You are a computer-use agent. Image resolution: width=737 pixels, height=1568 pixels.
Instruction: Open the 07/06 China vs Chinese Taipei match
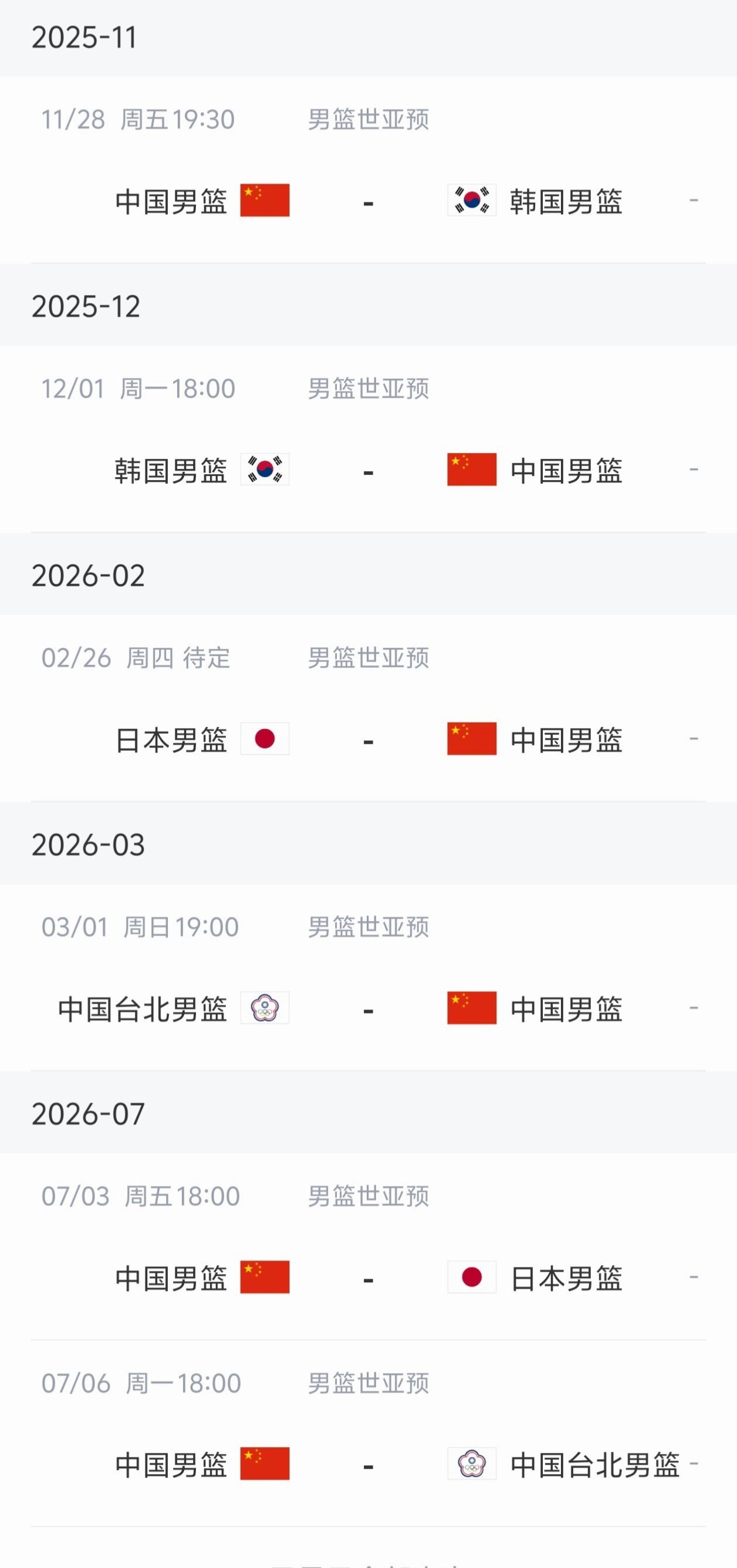[368, 1465]
